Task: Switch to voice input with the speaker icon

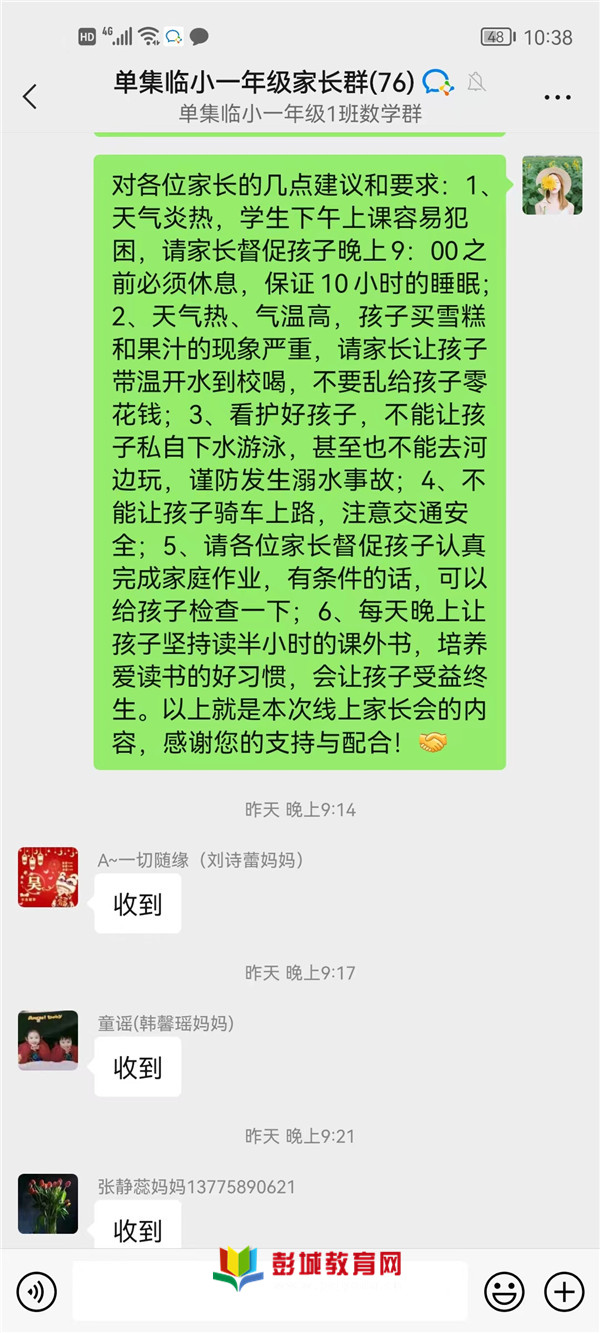Action: (x=37, y=1292)
